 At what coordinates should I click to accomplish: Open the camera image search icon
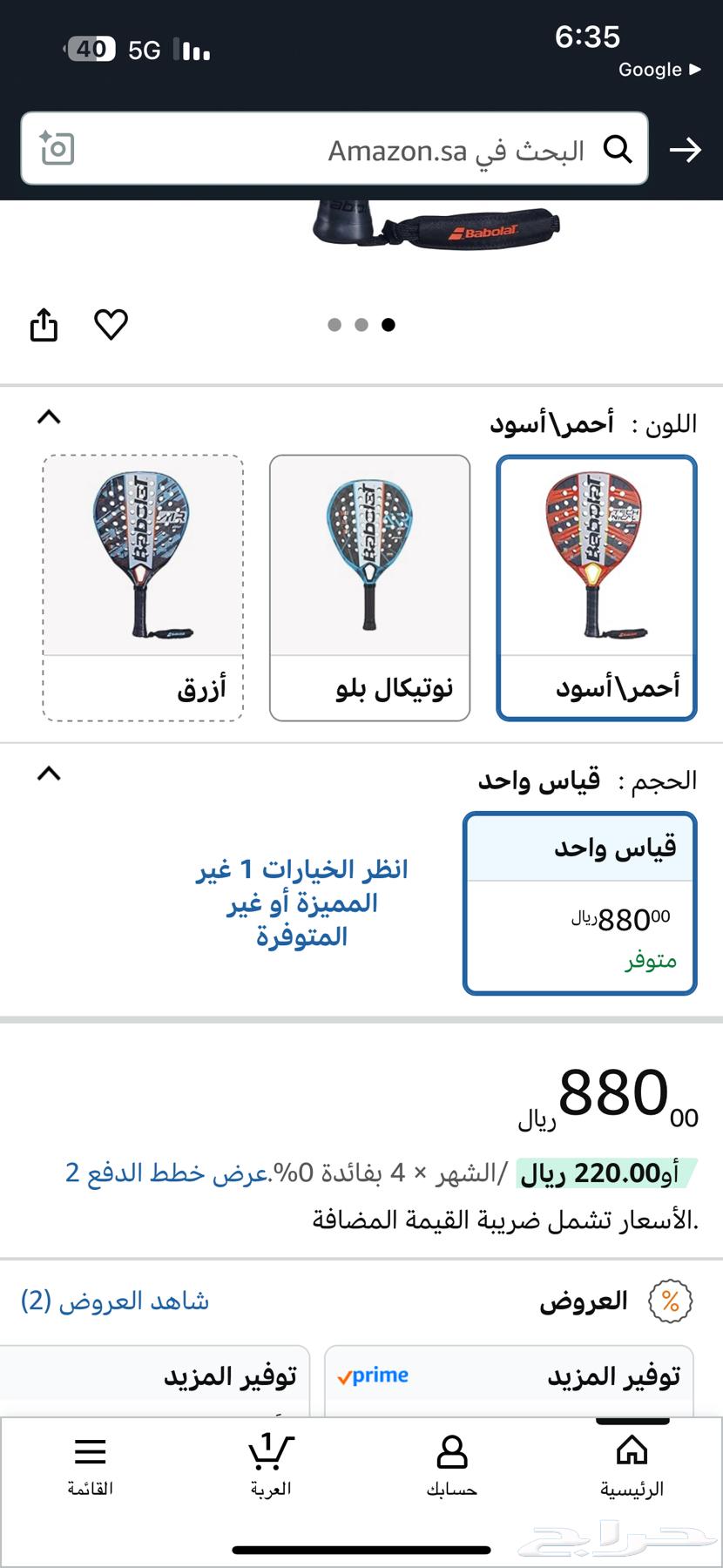coord(56,150)
